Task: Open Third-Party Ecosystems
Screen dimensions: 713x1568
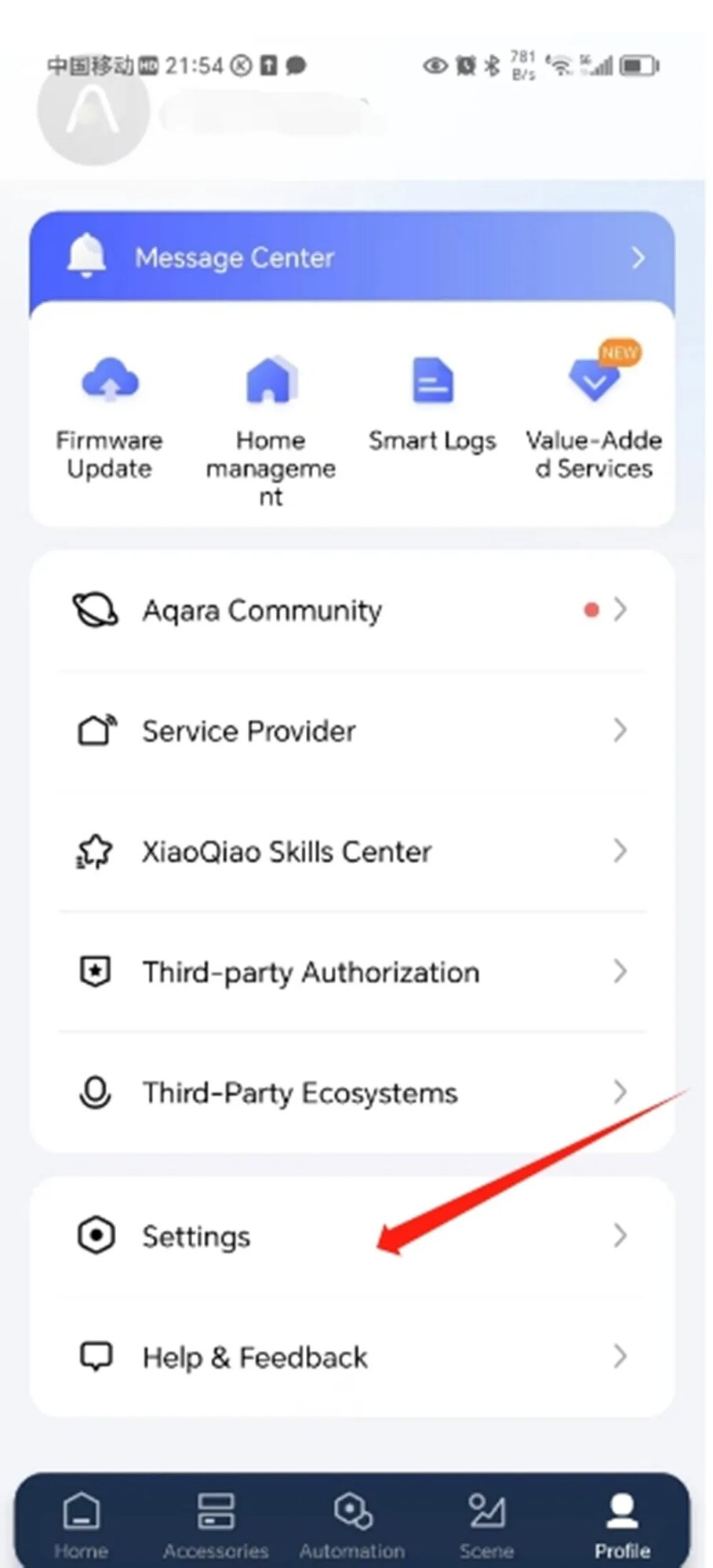Action: (x=351, y=1092)
